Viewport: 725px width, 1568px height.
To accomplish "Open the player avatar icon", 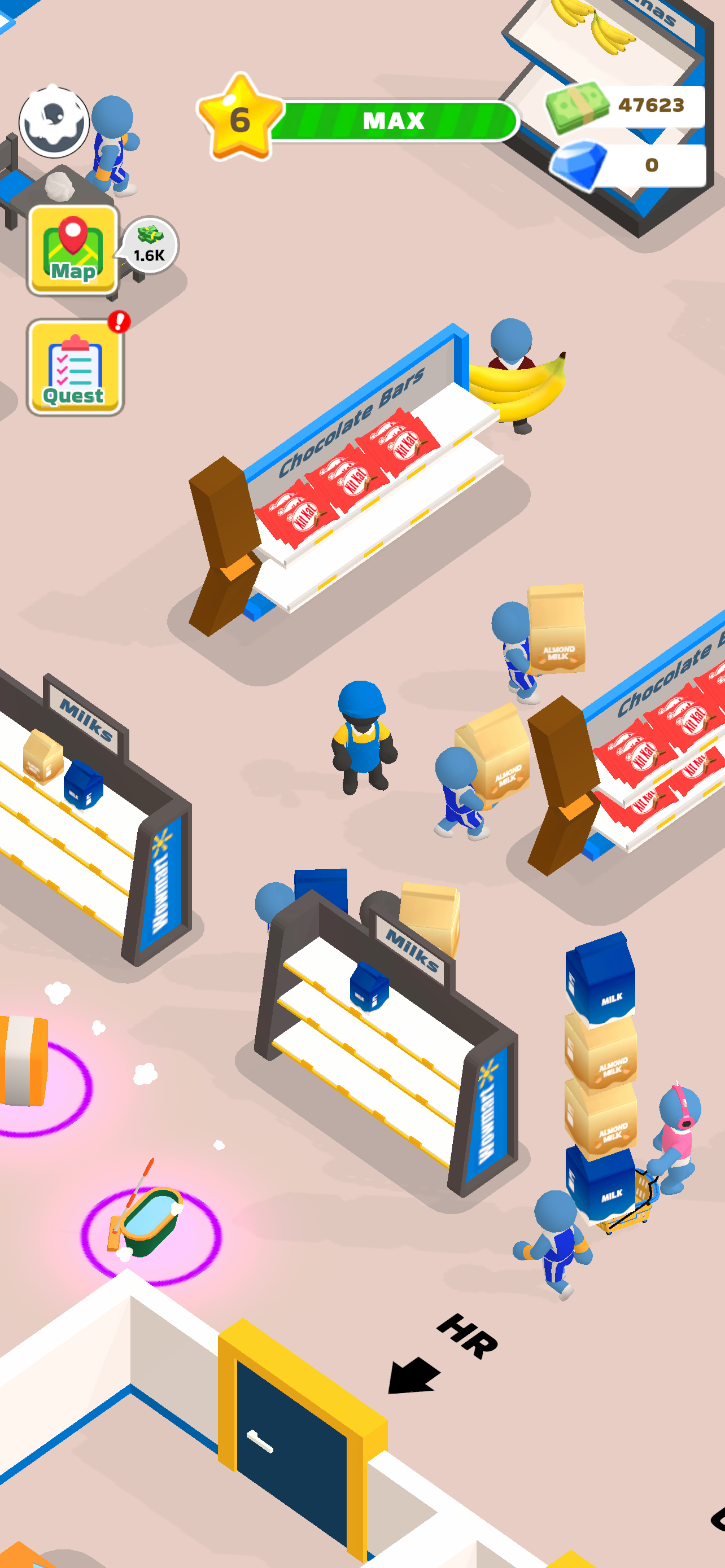I will point(55,122).
